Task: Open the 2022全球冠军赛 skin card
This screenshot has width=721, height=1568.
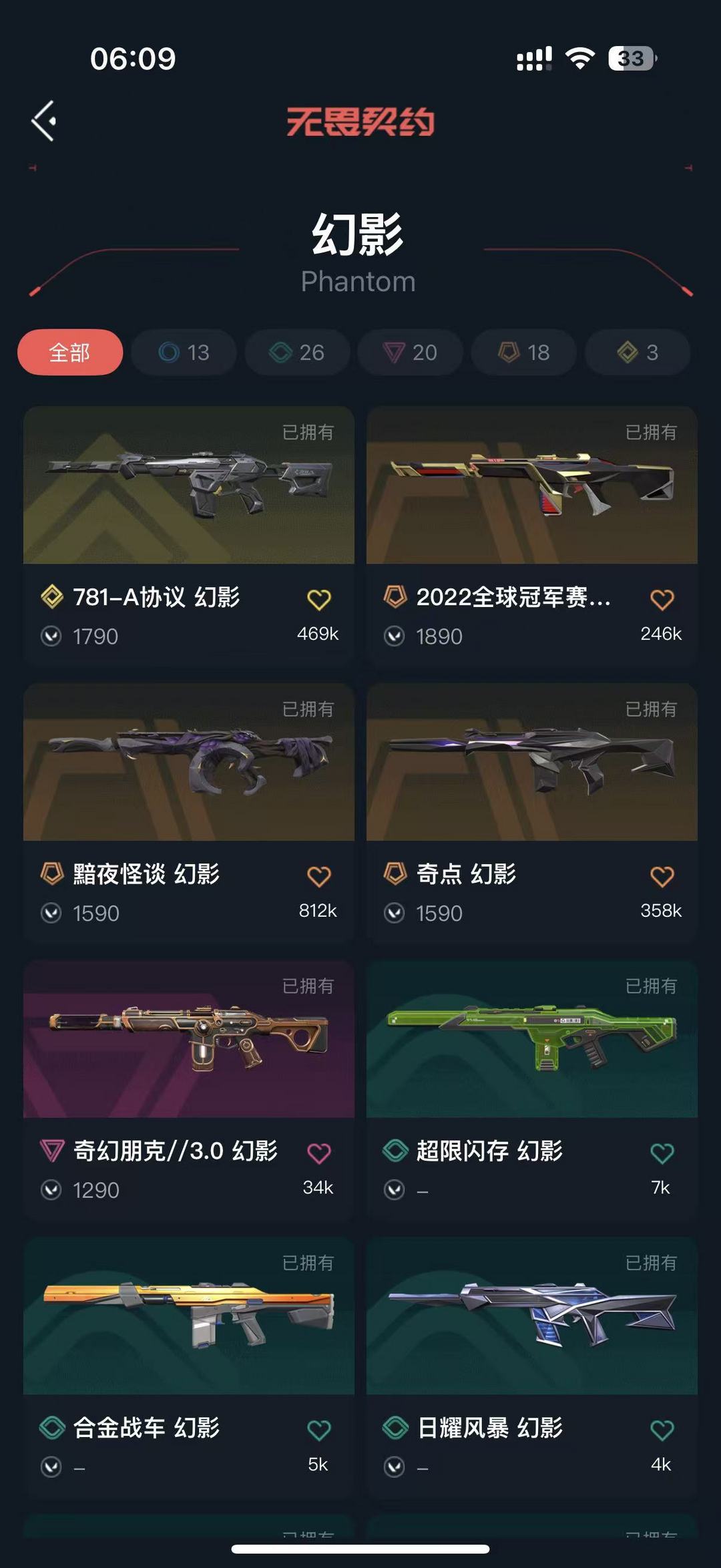Action: tap(532, 535)
